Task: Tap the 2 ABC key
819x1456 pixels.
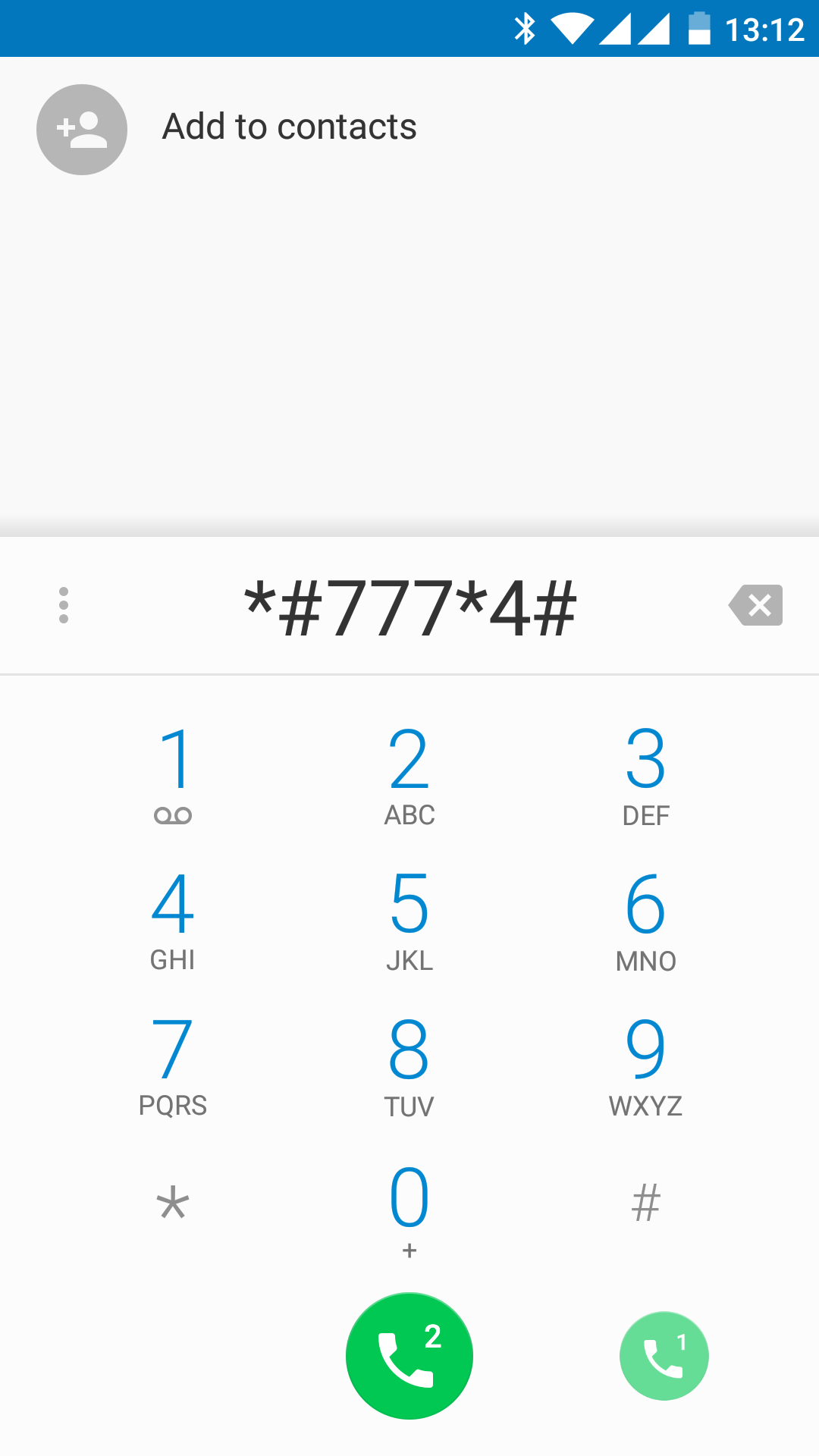Action: (409, 772)
